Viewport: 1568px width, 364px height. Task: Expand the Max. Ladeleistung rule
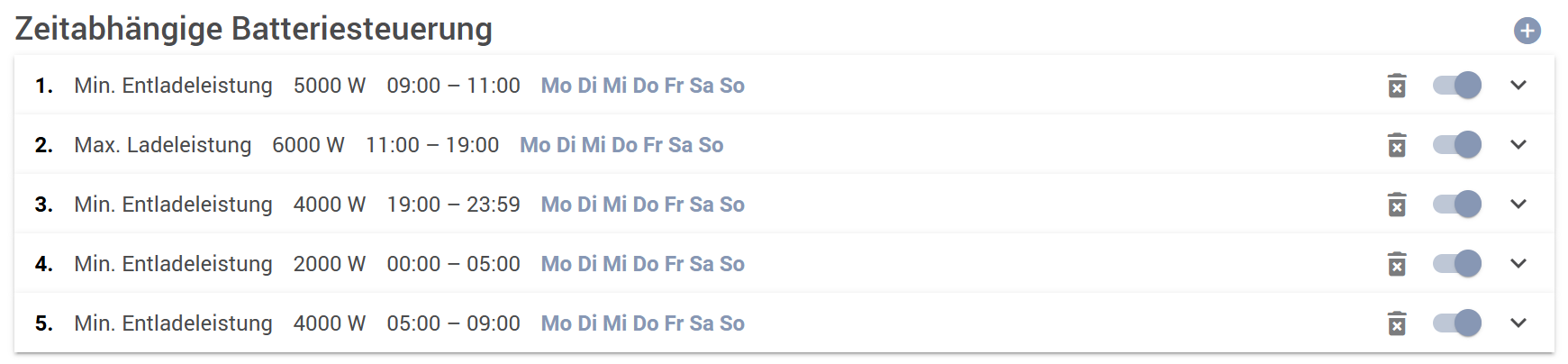click(x=1518, y=145)
